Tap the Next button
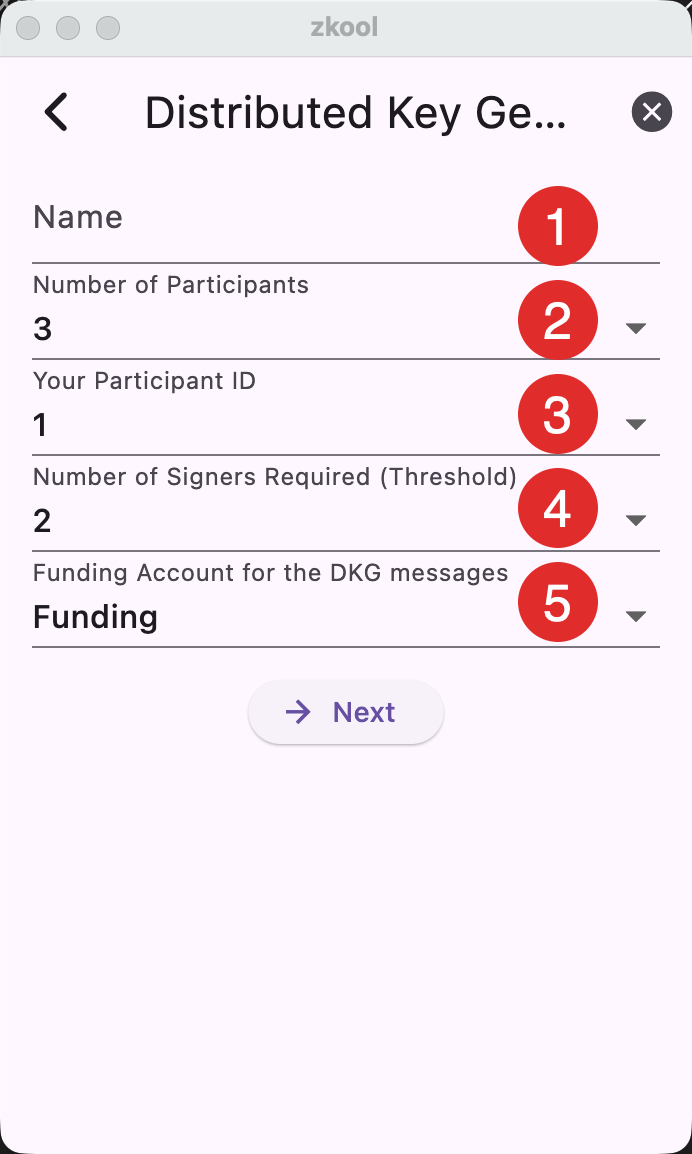This screenshot has height=1154, width=692. coord(345,712)
